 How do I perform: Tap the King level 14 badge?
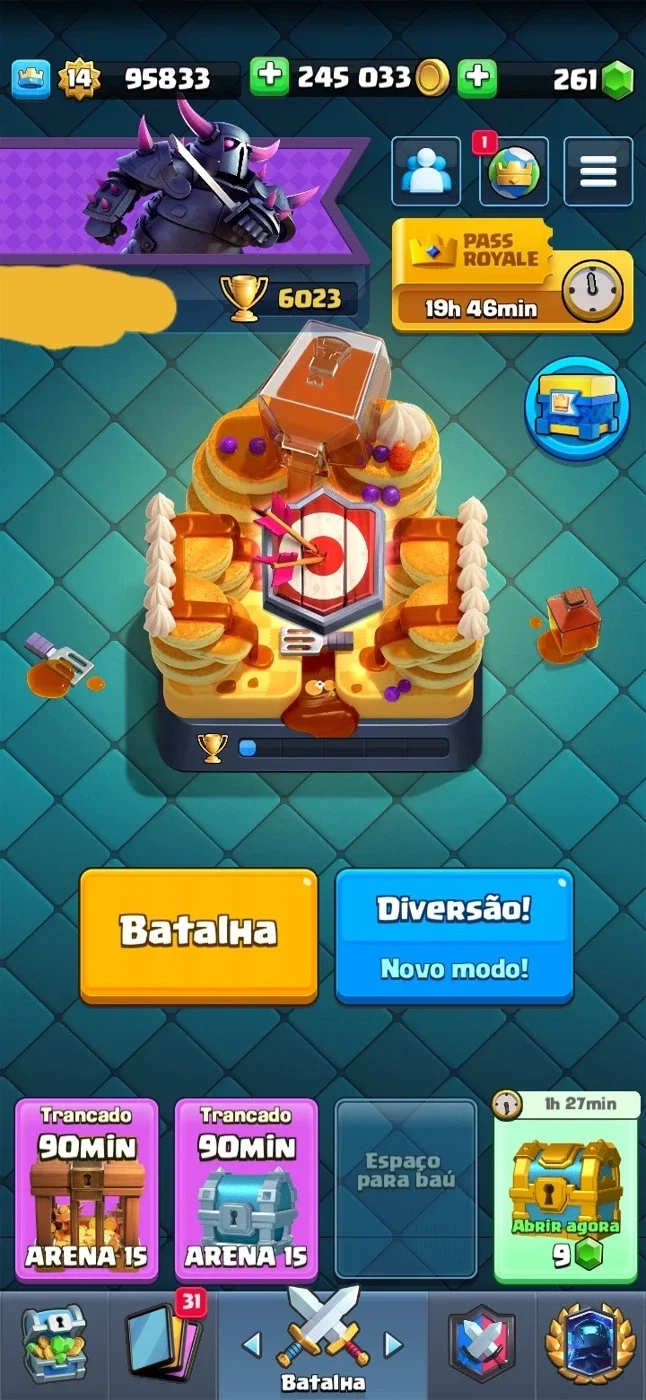pos(78,79)
